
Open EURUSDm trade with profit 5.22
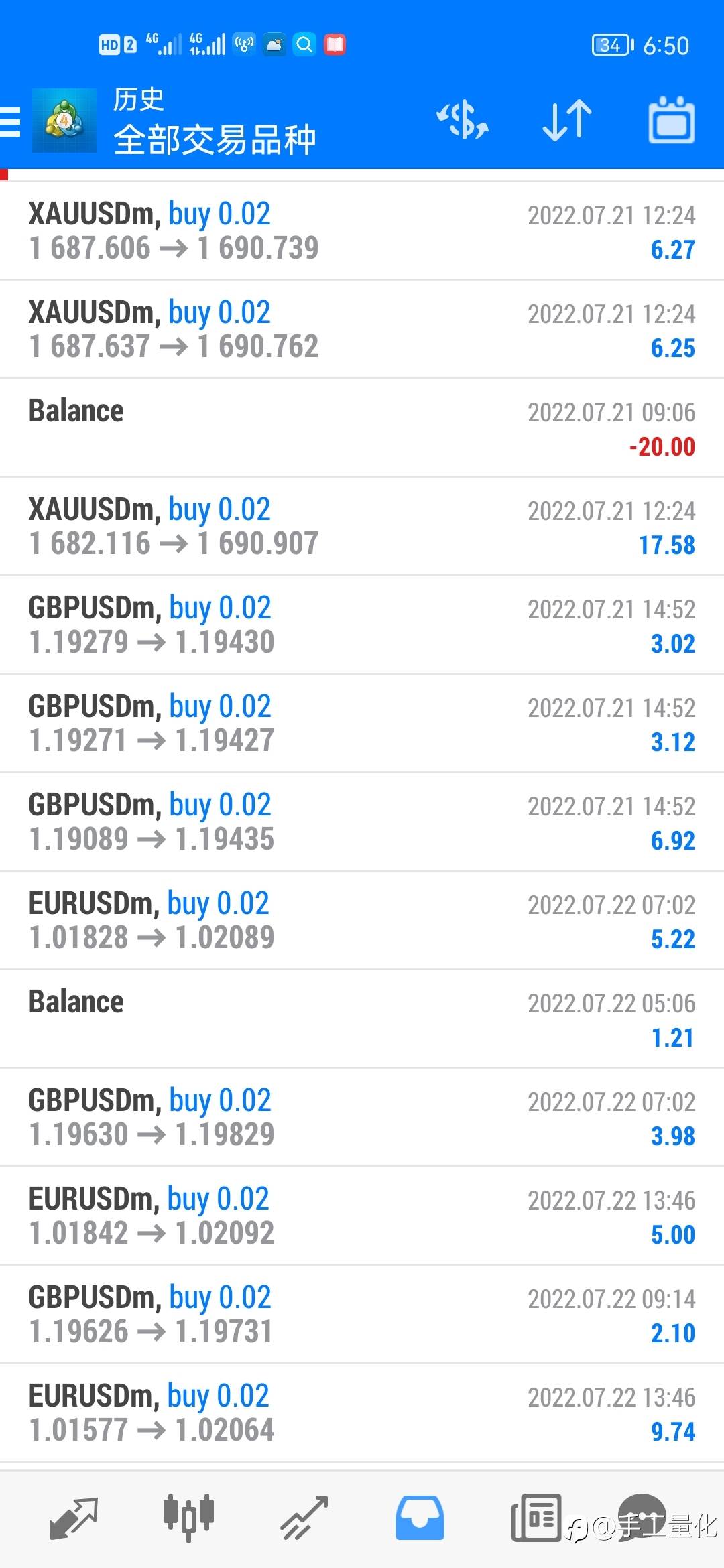[x=362, y=921]
